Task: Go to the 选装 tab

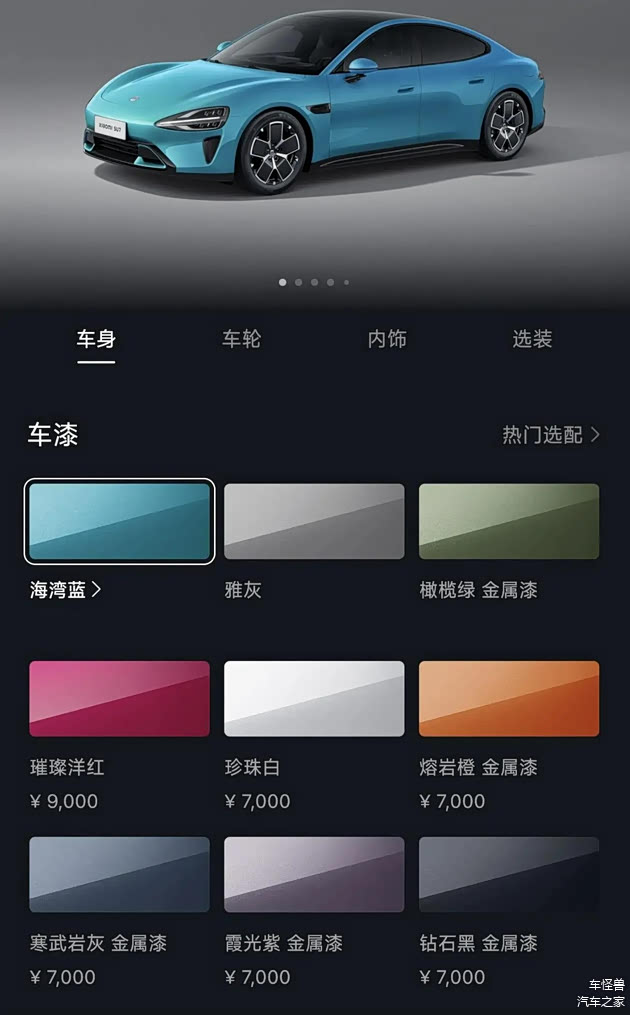Action: coord(532,339)
